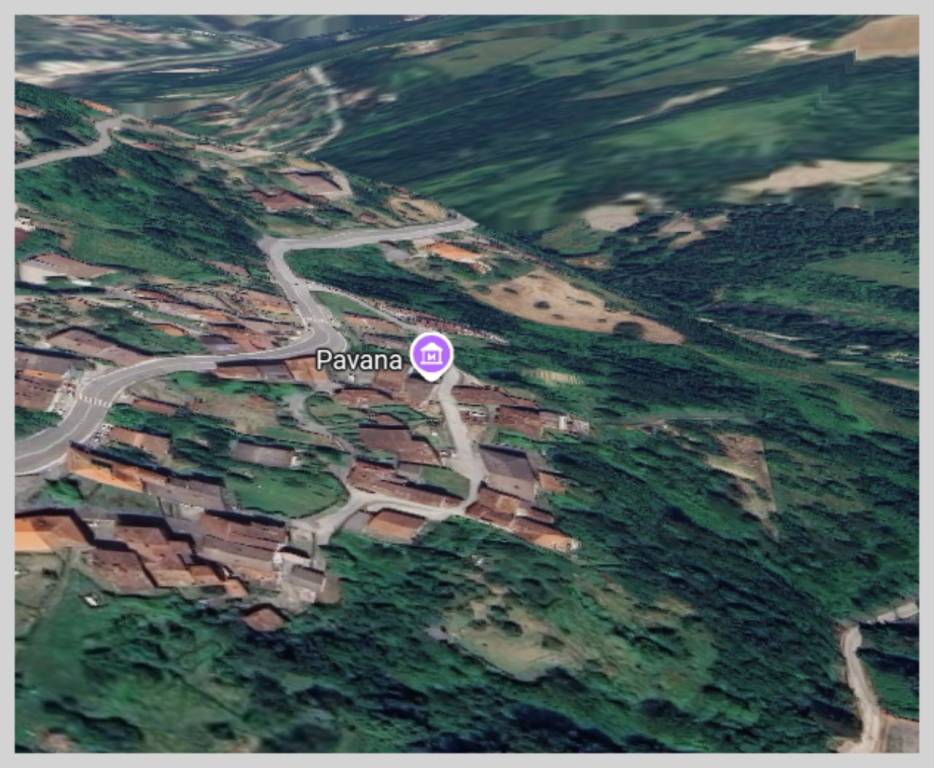Open the Pavana place marker
The height and width of the screenshot is (768, 934).
point(432,354)
